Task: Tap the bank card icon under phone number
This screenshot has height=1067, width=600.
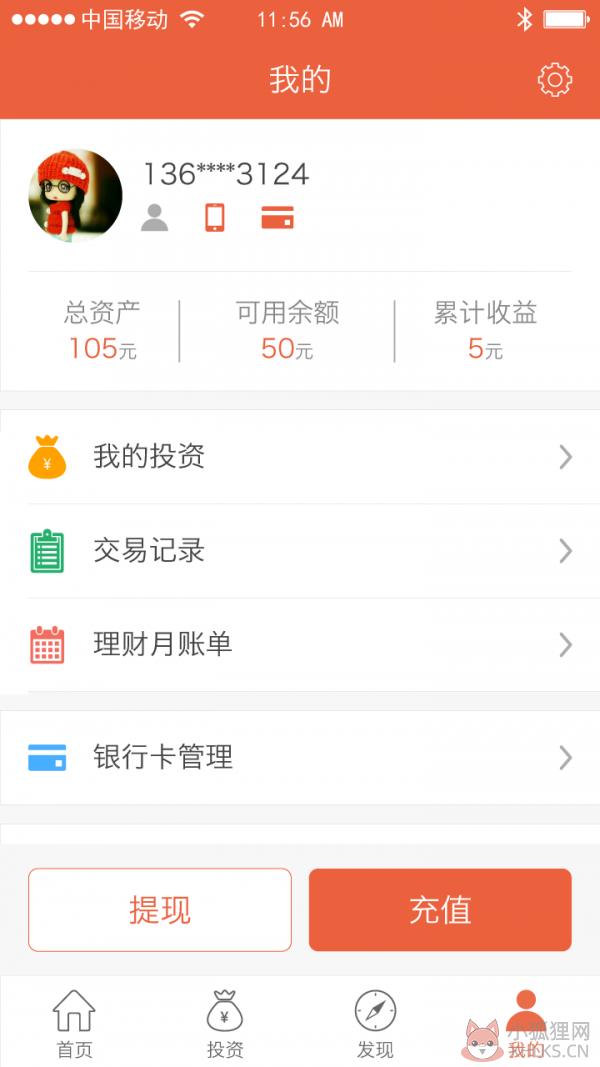Action: point(278,218)
